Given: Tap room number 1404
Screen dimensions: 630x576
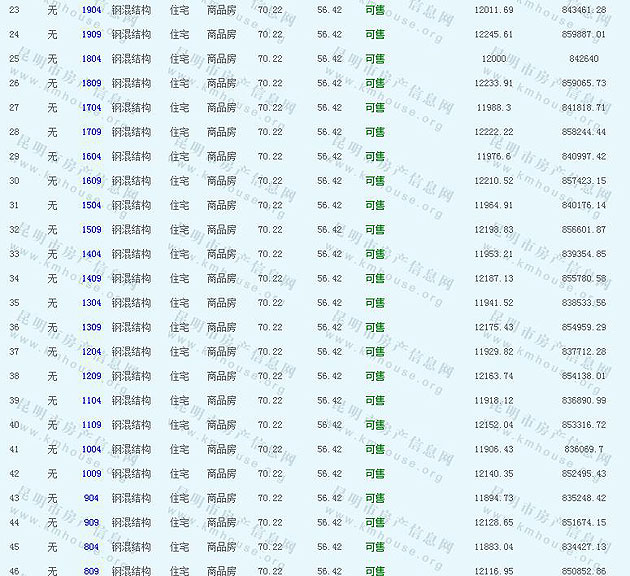Looking at the screenshot, I should pyautogui.click(x=91, y=254).
